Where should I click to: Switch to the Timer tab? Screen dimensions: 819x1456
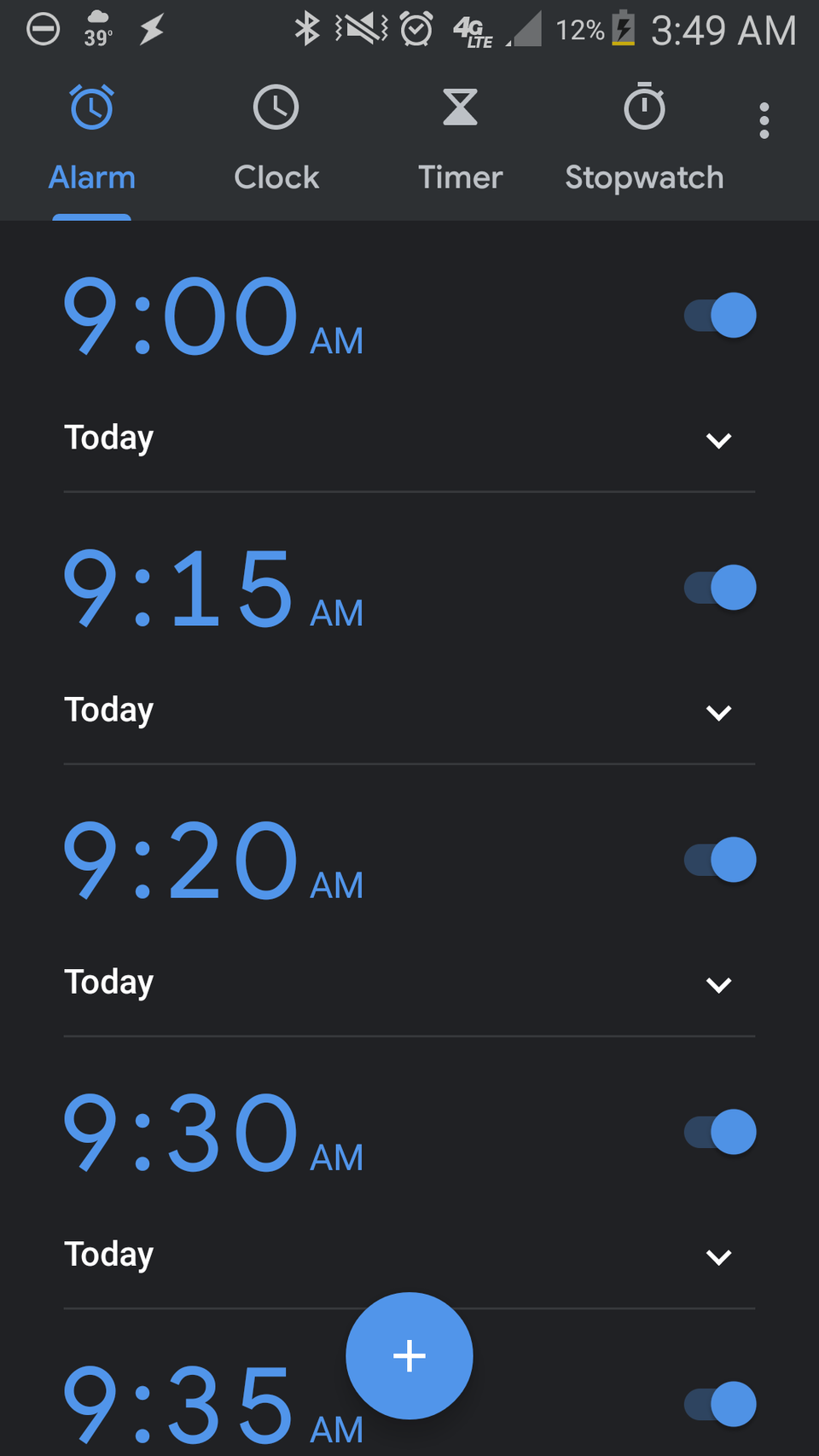point(460,136)
